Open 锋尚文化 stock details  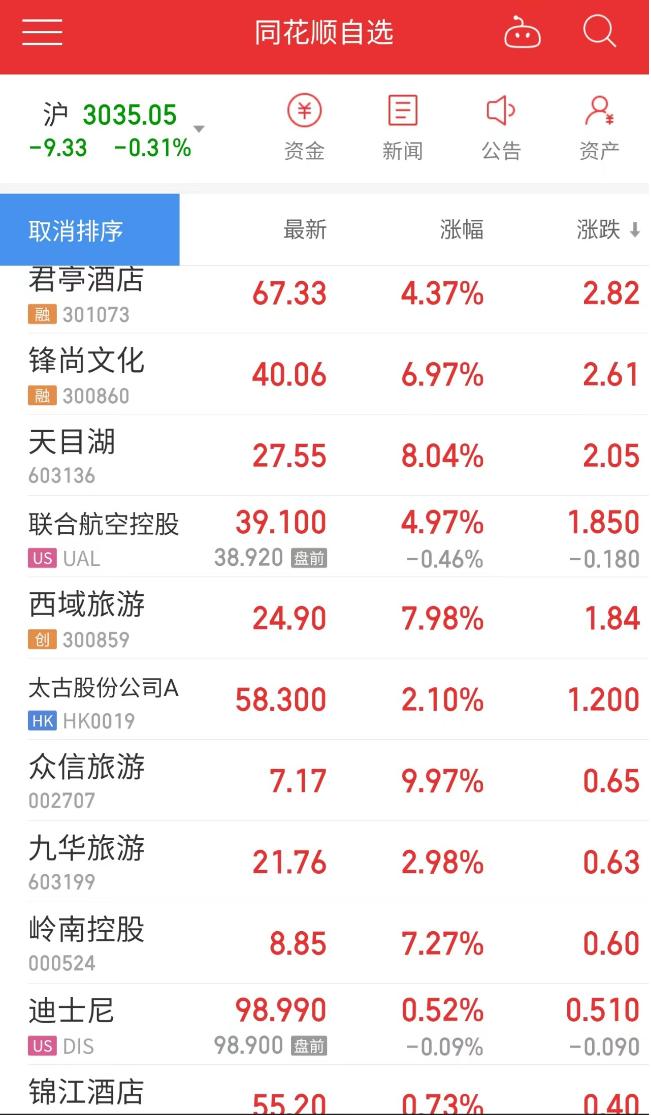325,375
